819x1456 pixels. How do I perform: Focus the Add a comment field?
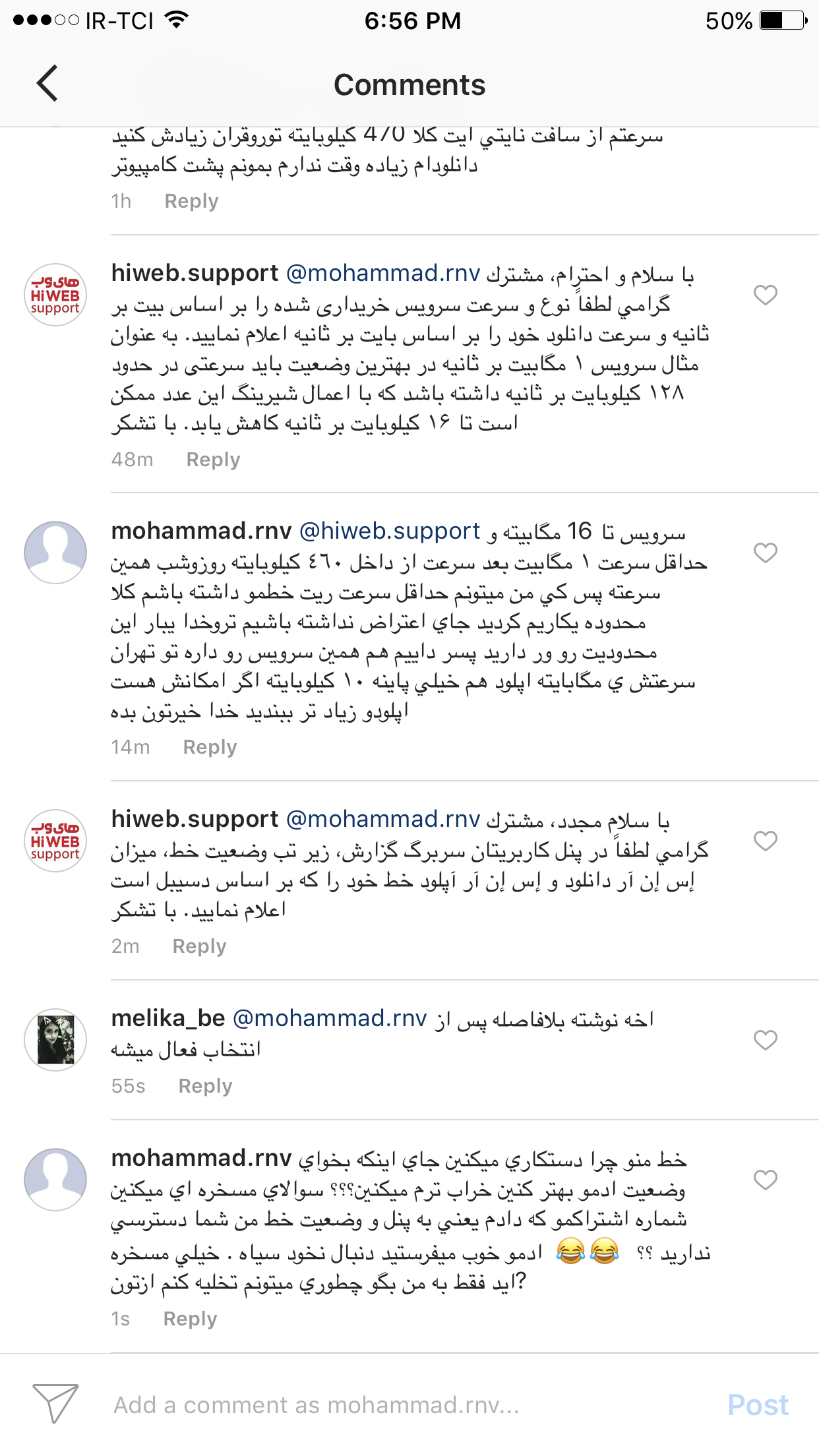(x=396, y=1405)
